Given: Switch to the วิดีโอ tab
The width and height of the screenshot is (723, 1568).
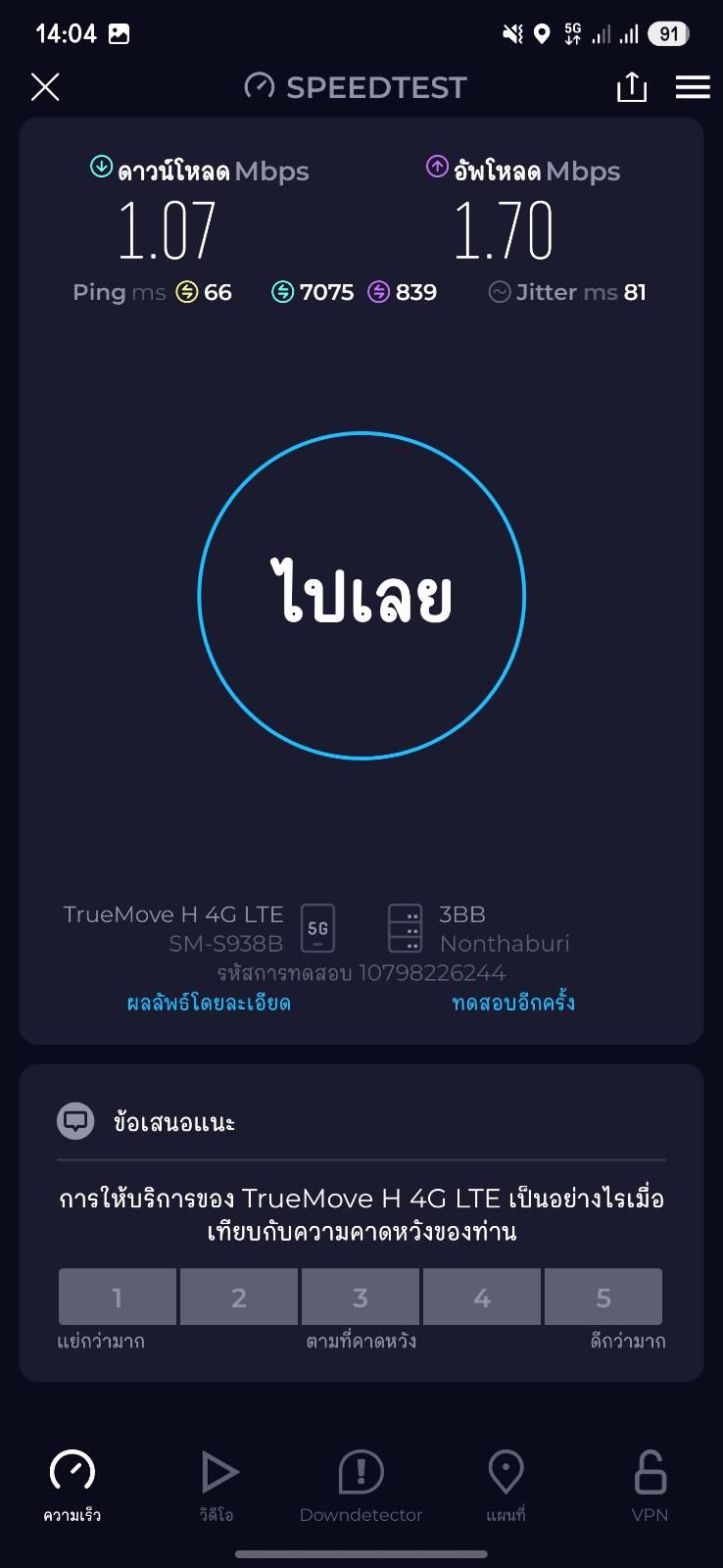Looking at the screenshot, I should click(x=217, y=1486).
